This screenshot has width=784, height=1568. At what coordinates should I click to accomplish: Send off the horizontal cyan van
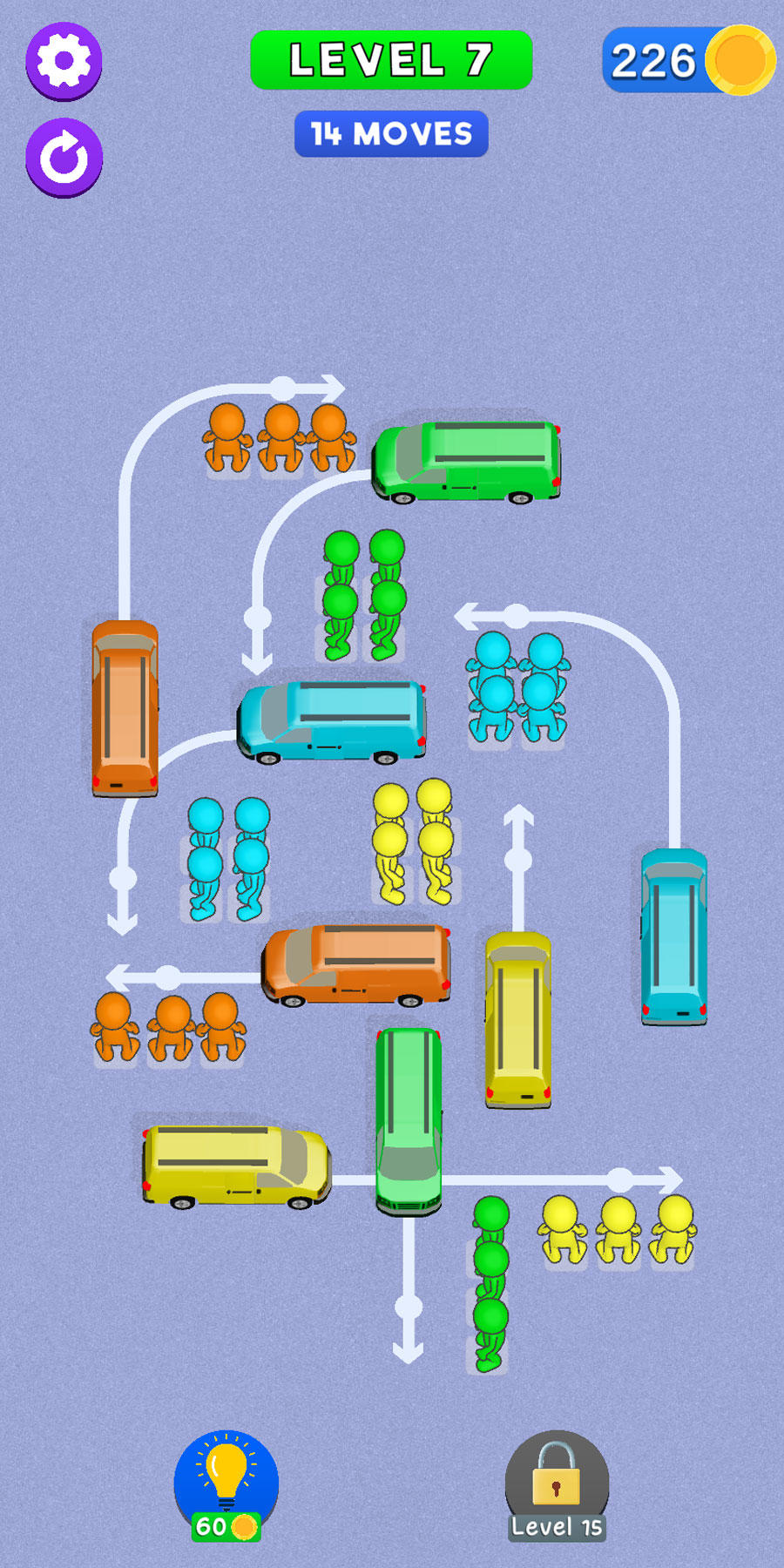tap(332, 722)
